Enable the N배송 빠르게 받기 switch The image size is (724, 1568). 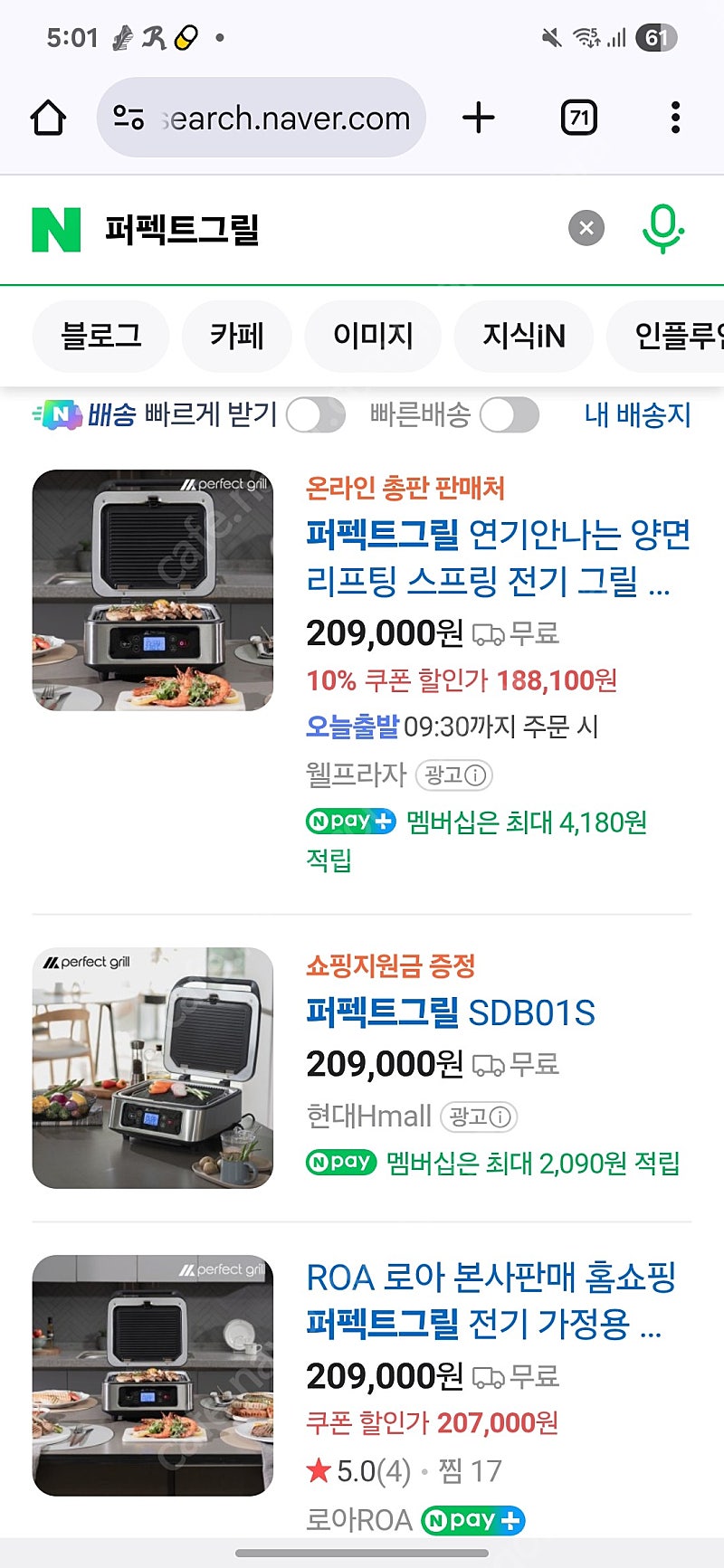click(x=316, y=415)
